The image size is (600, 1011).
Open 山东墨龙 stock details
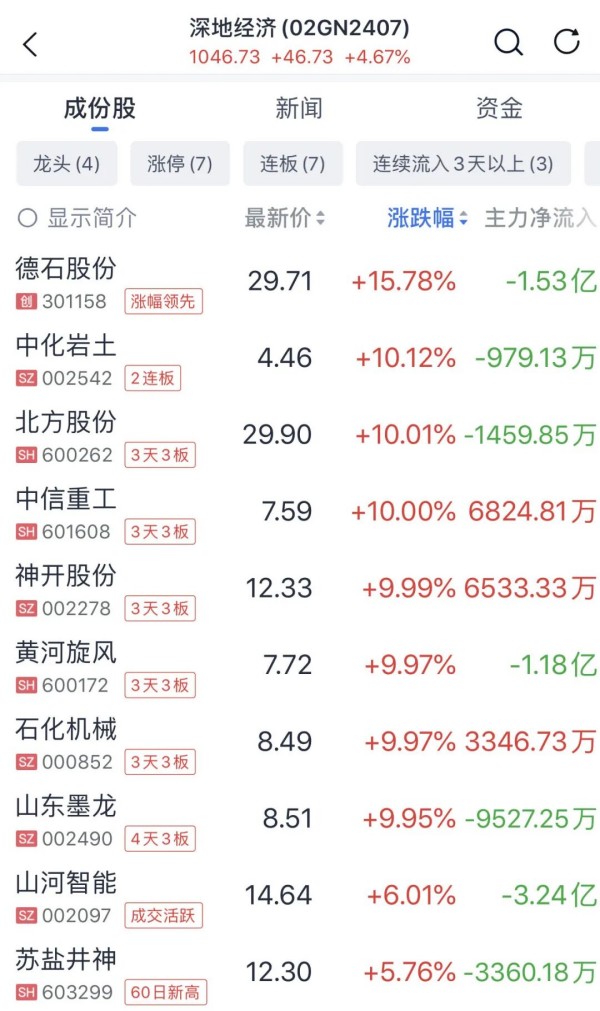click(x=300, y=820)
